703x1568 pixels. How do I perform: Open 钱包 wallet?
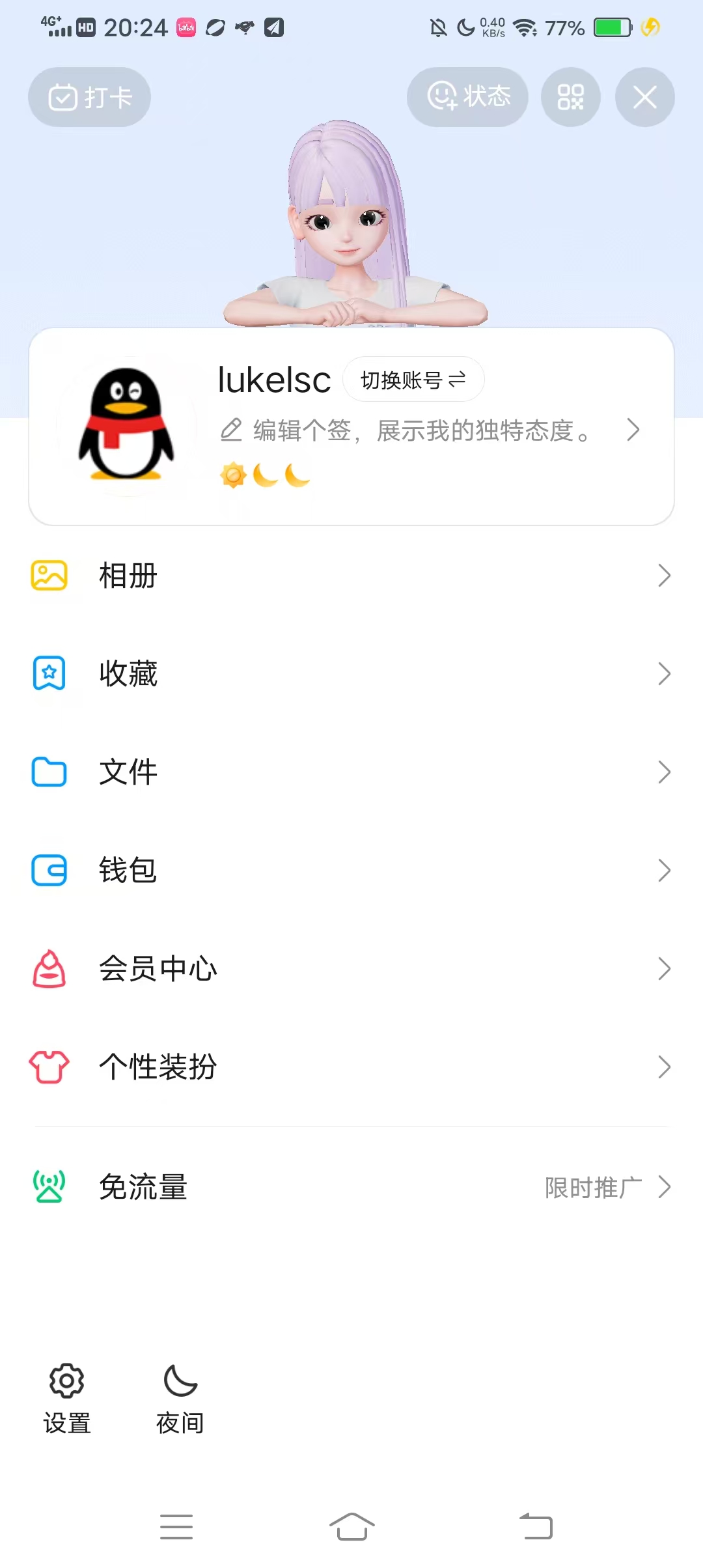pyautogui.click(x=351, y=871)
